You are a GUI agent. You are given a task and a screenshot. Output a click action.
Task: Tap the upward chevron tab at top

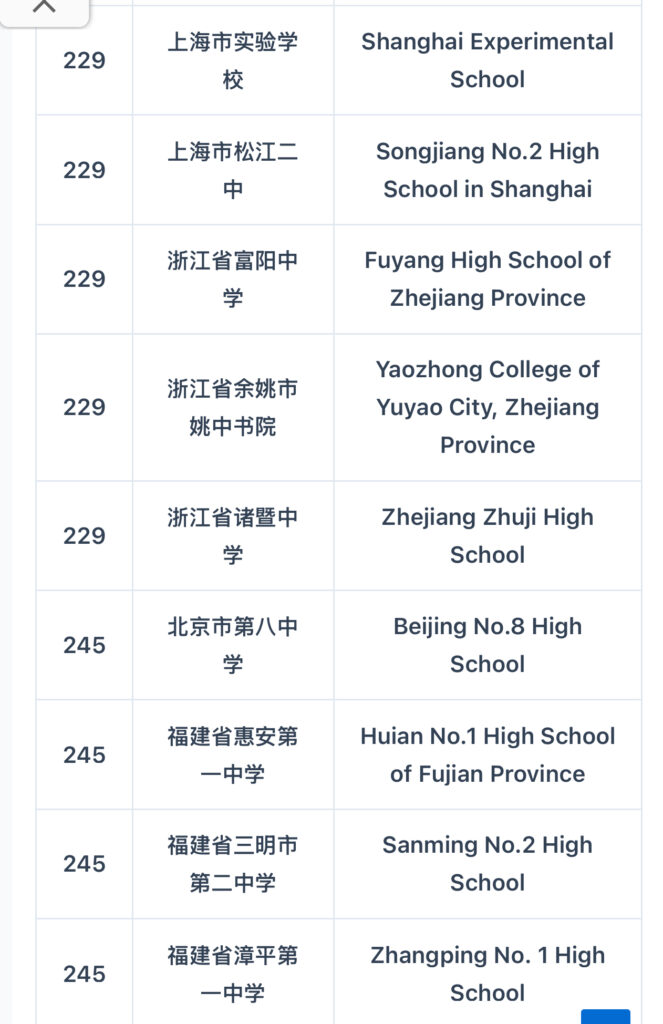tap(44, 8)
